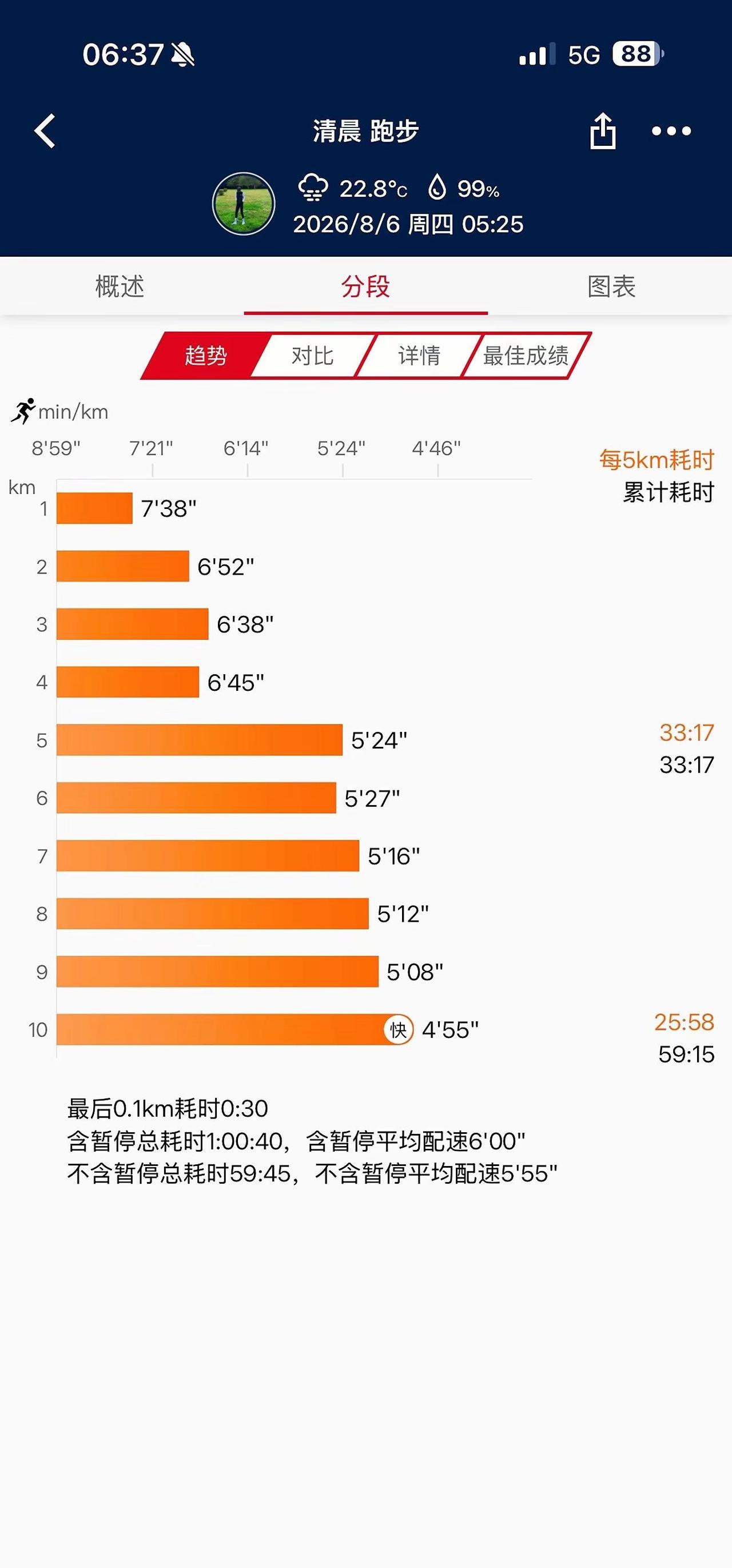Image resolution: width=732 pixels, height=1568 pixels.
Task: Open the runner's profile avatar
Action: click(244, 204)
